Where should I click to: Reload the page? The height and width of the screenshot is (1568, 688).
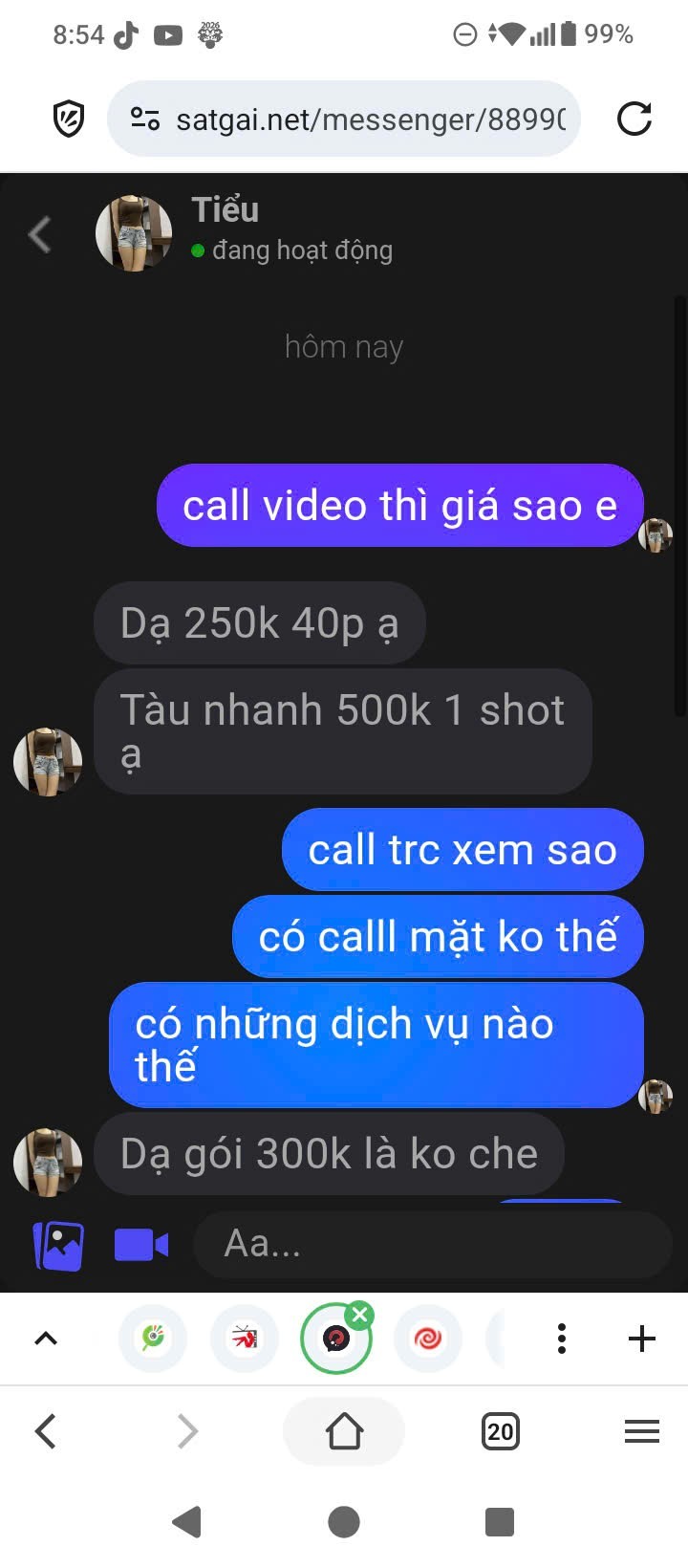[634, 119]
